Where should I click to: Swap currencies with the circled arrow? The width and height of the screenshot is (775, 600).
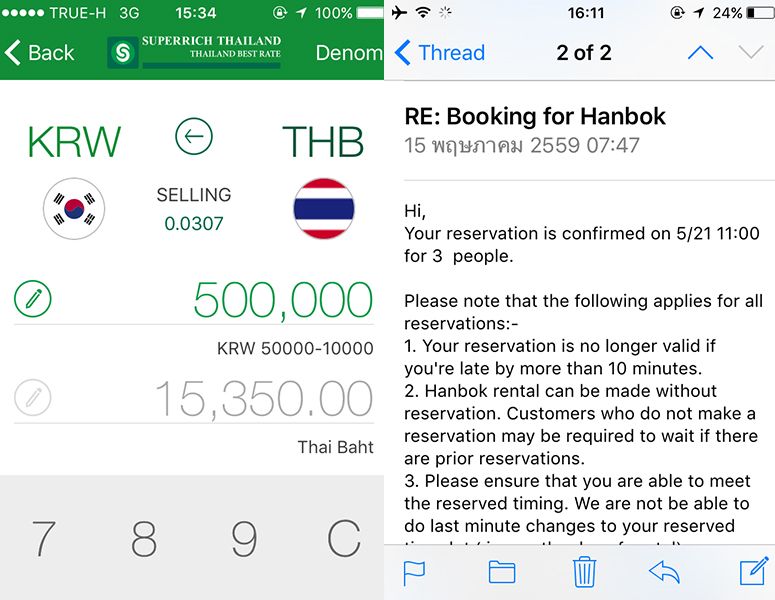point(193,137)
